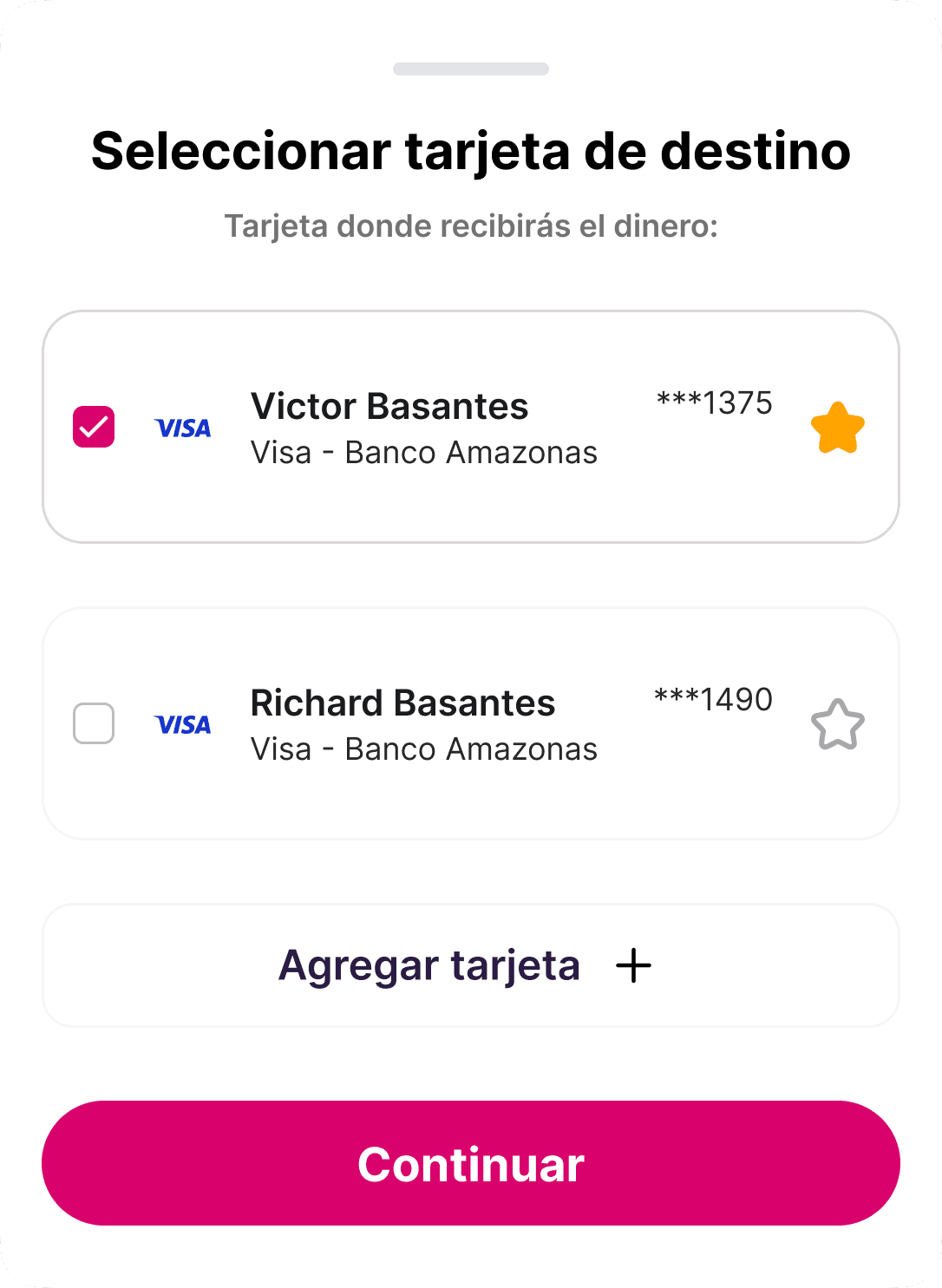Viewport: 942px width, 1288px height.
Task: Uncheck Victor Basantes card checkbox
Action: [x=94, y=427]
